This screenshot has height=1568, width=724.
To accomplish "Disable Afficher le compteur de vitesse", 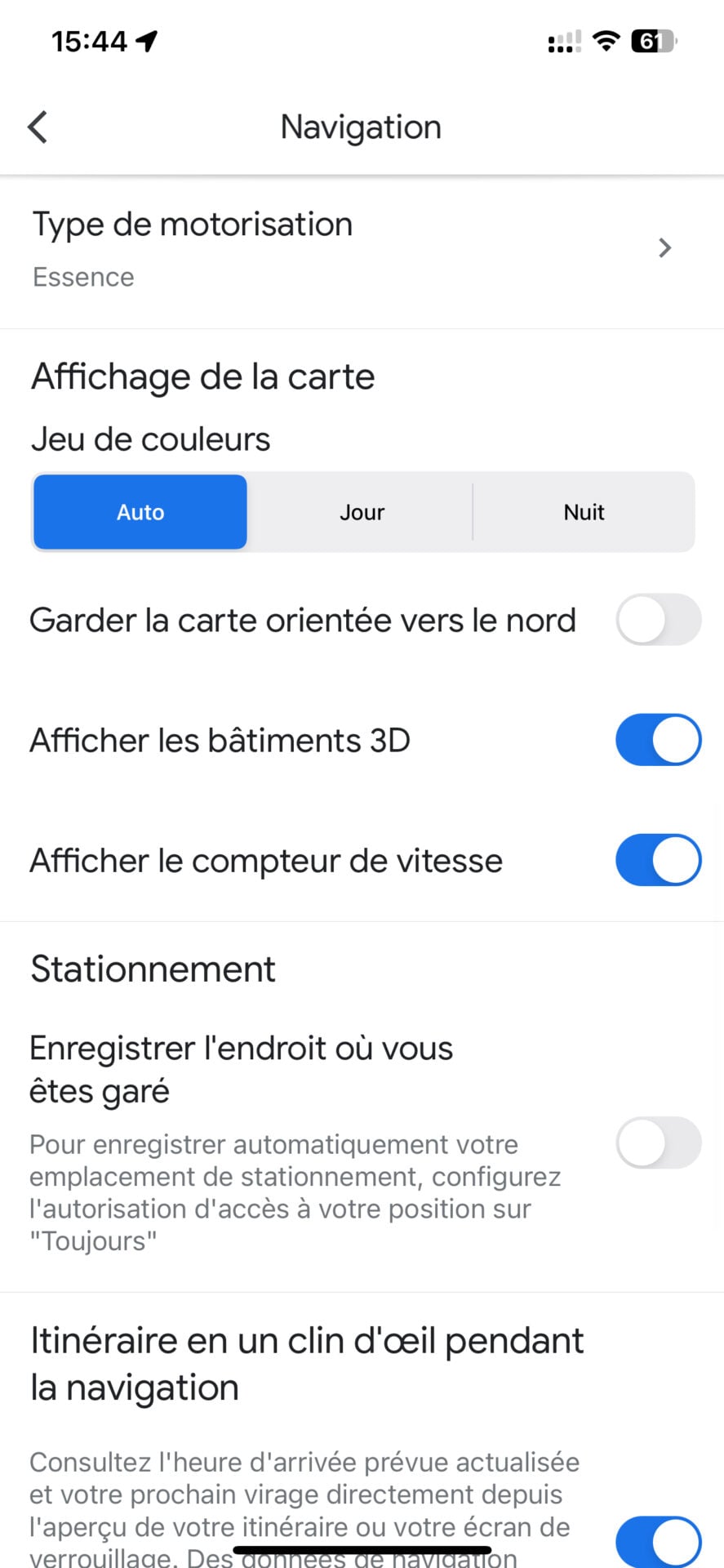I will click(x=658, y=860).
